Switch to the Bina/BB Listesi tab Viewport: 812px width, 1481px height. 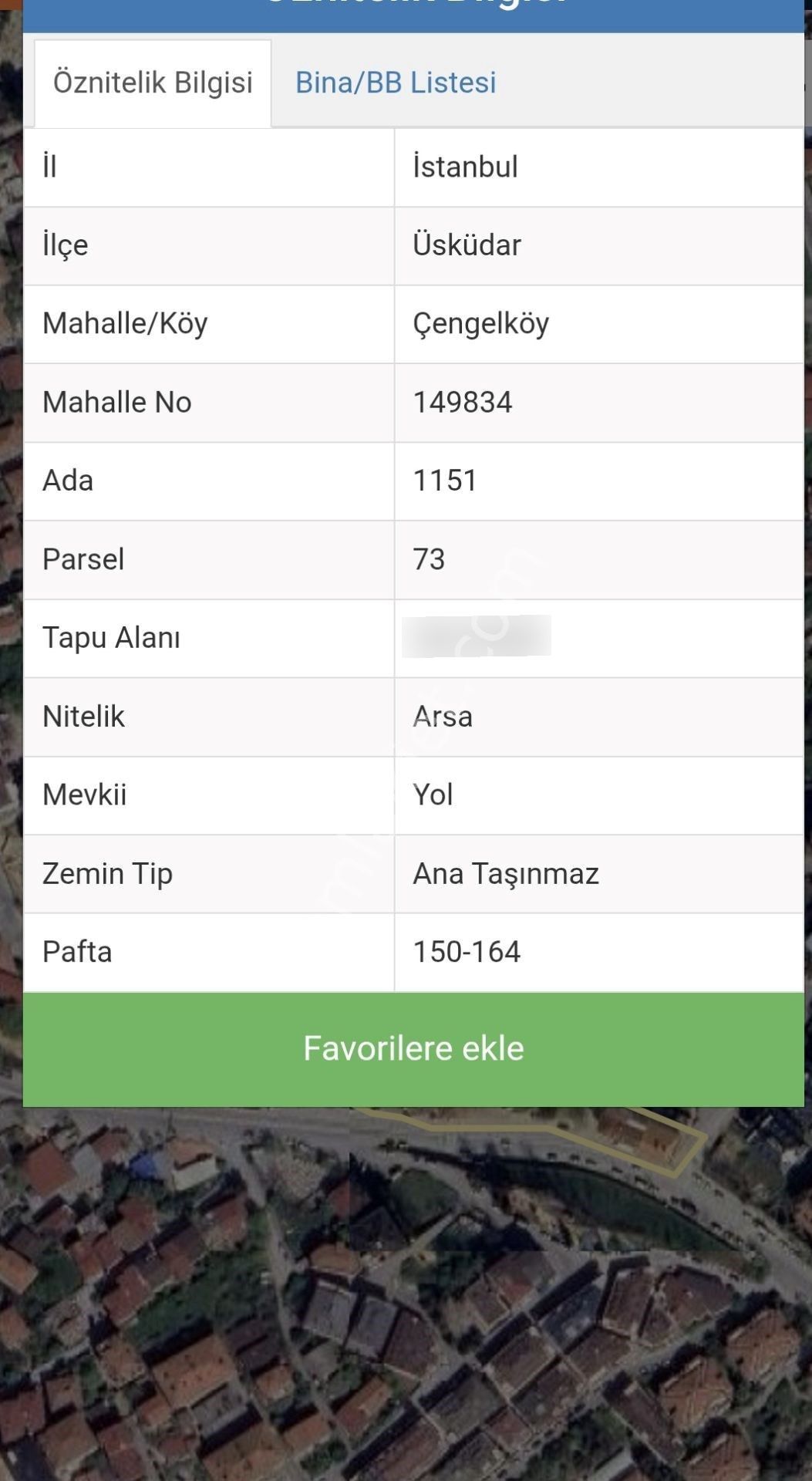[x=395, y=83]
